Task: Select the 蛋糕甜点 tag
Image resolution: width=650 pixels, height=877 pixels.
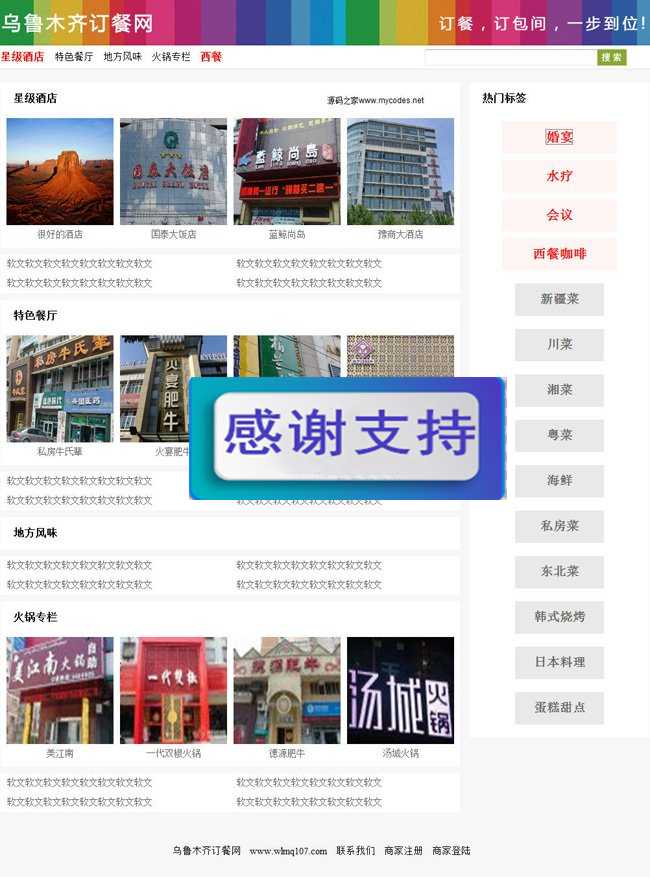Action: click(x=559, y=708)
